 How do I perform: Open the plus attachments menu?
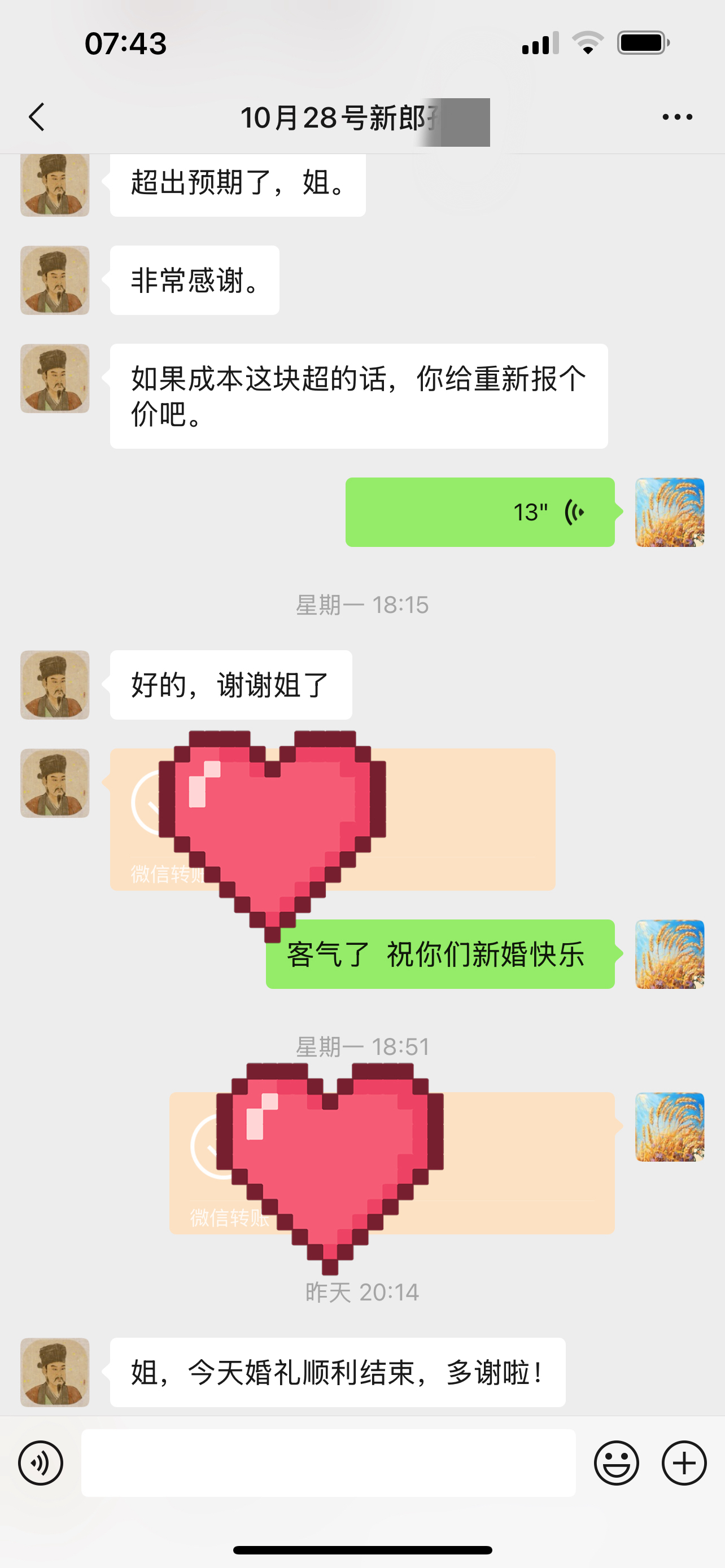(x=684, y=1462)
